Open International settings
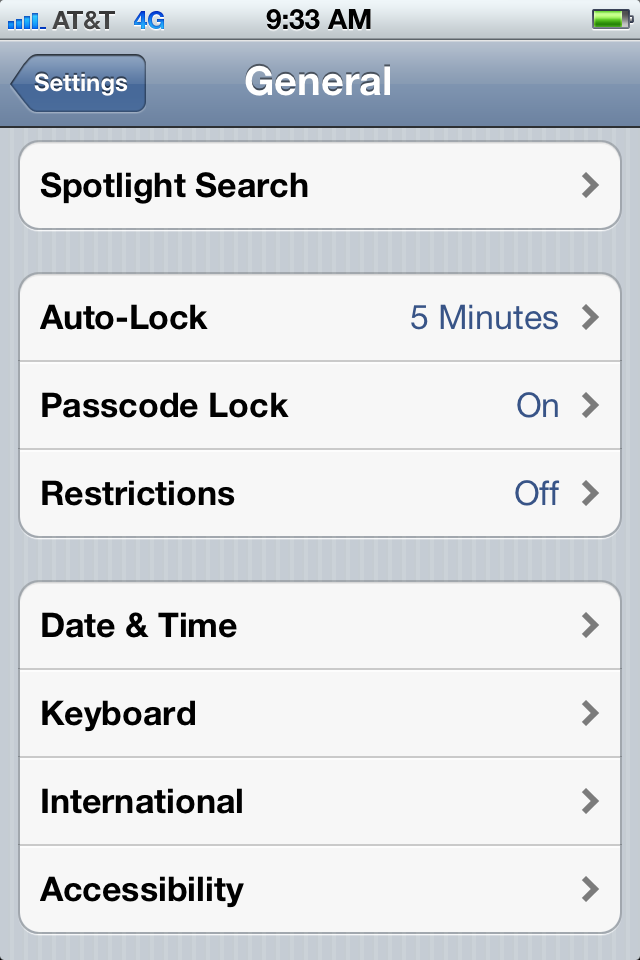The image size is (640, 960). click(320, 802)
